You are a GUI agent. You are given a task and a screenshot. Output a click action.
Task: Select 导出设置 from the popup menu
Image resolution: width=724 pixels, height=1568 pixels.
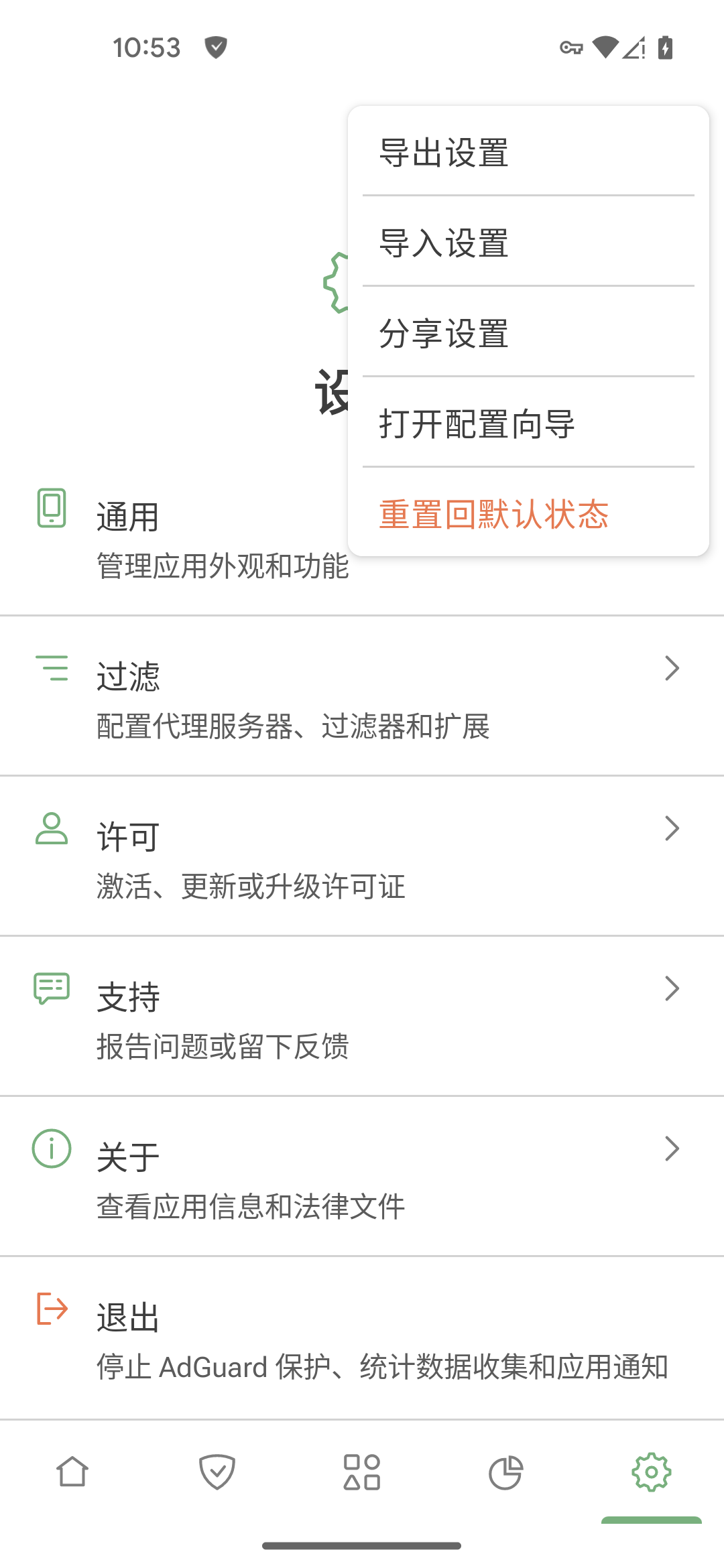(x=528, y=152)
